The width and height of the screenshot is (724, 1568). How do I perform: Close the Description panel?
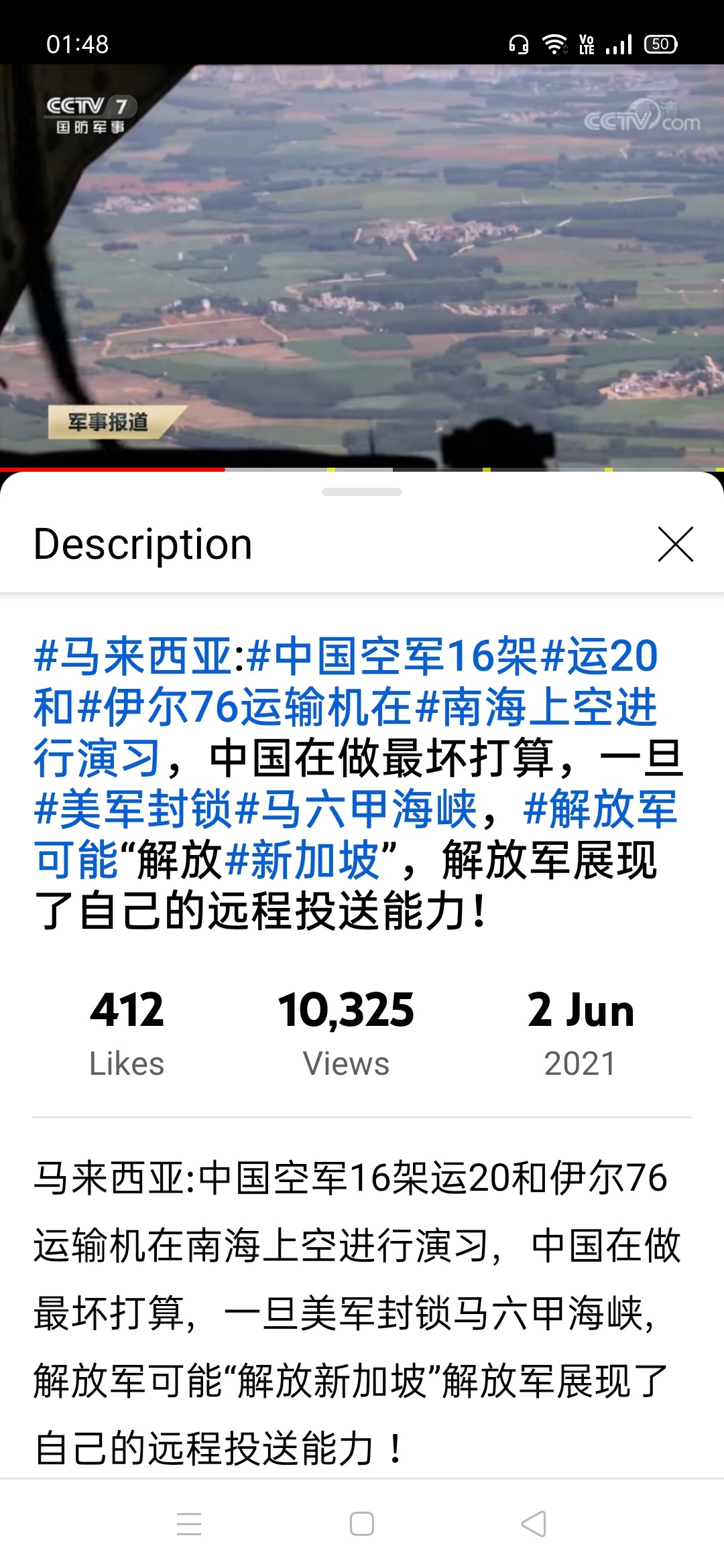click(x=675, y=544)
